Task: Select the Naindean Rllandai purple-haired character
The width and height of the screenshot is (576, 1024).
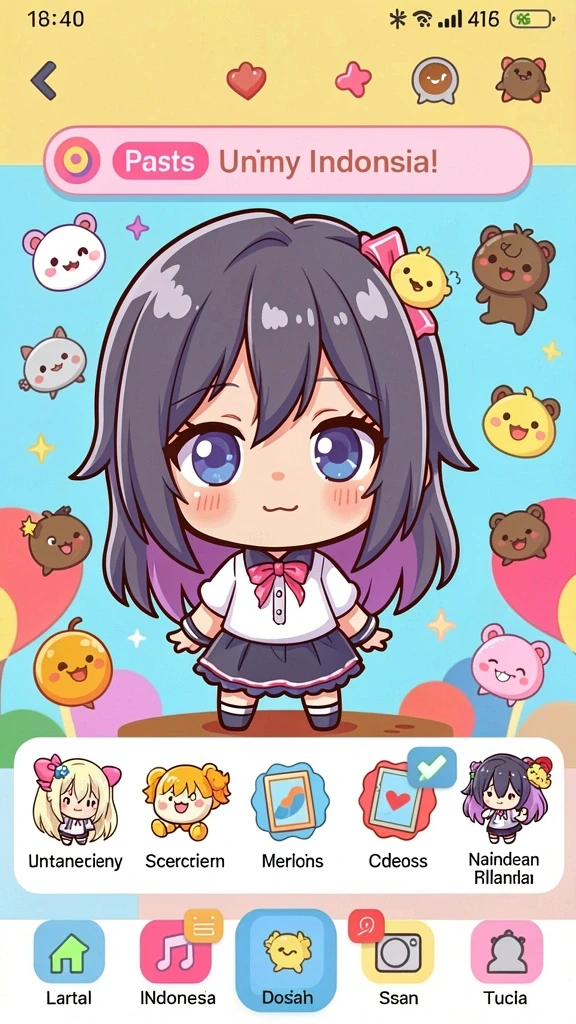Action: pyautogui.click(x=504, y=820)
